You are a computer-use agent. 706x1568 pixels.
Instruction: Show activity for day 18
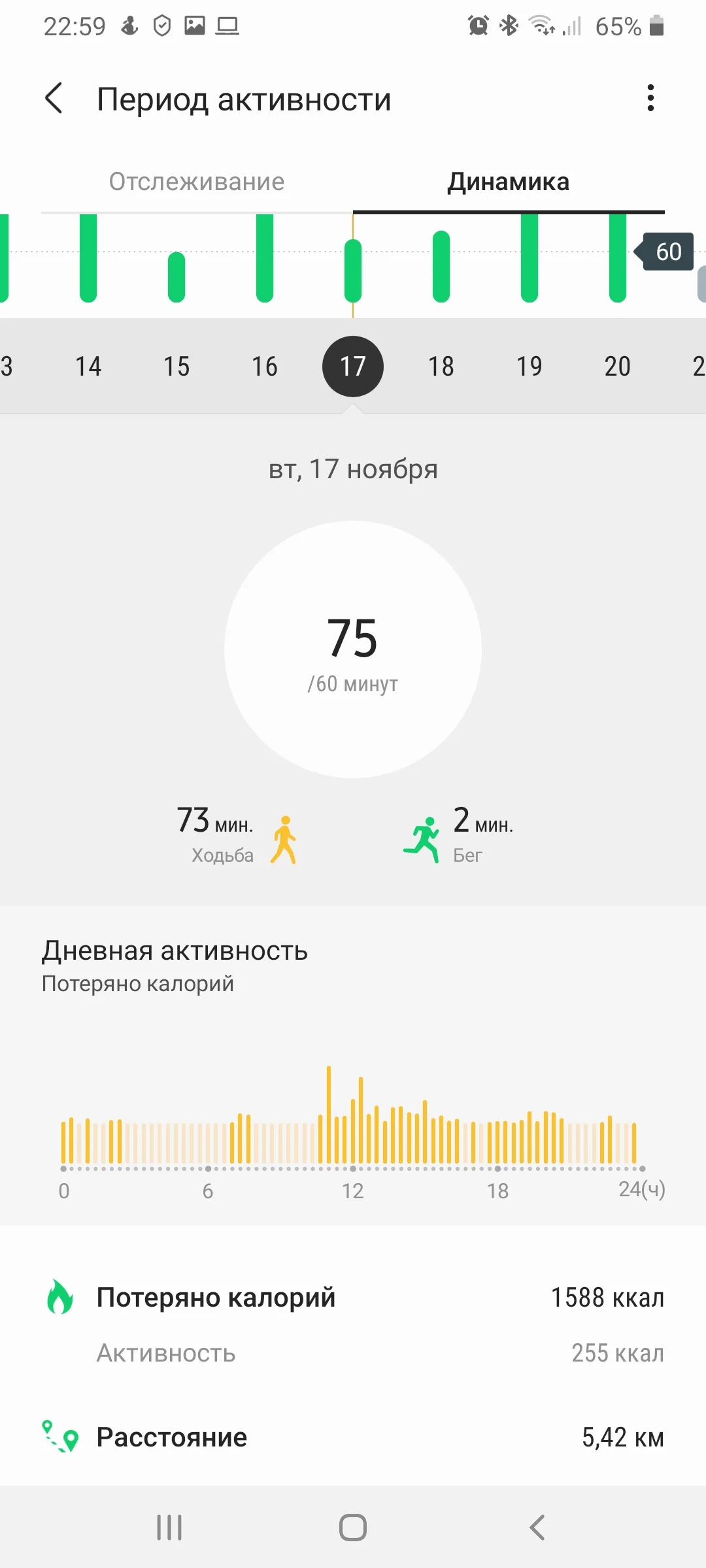point(441,367)
